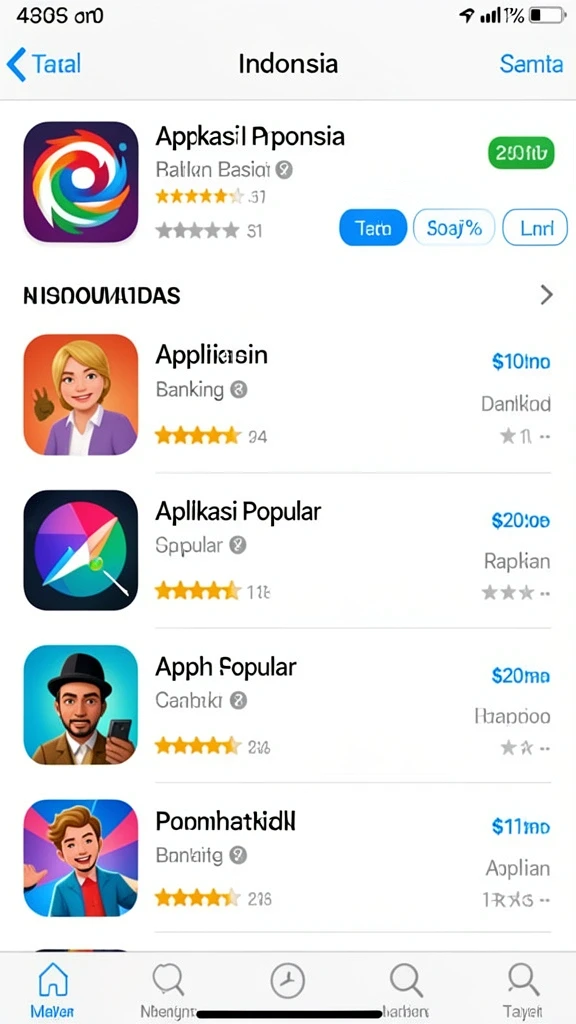Tap the green 200fb button
576x1024 pixels.
[521, 153]
